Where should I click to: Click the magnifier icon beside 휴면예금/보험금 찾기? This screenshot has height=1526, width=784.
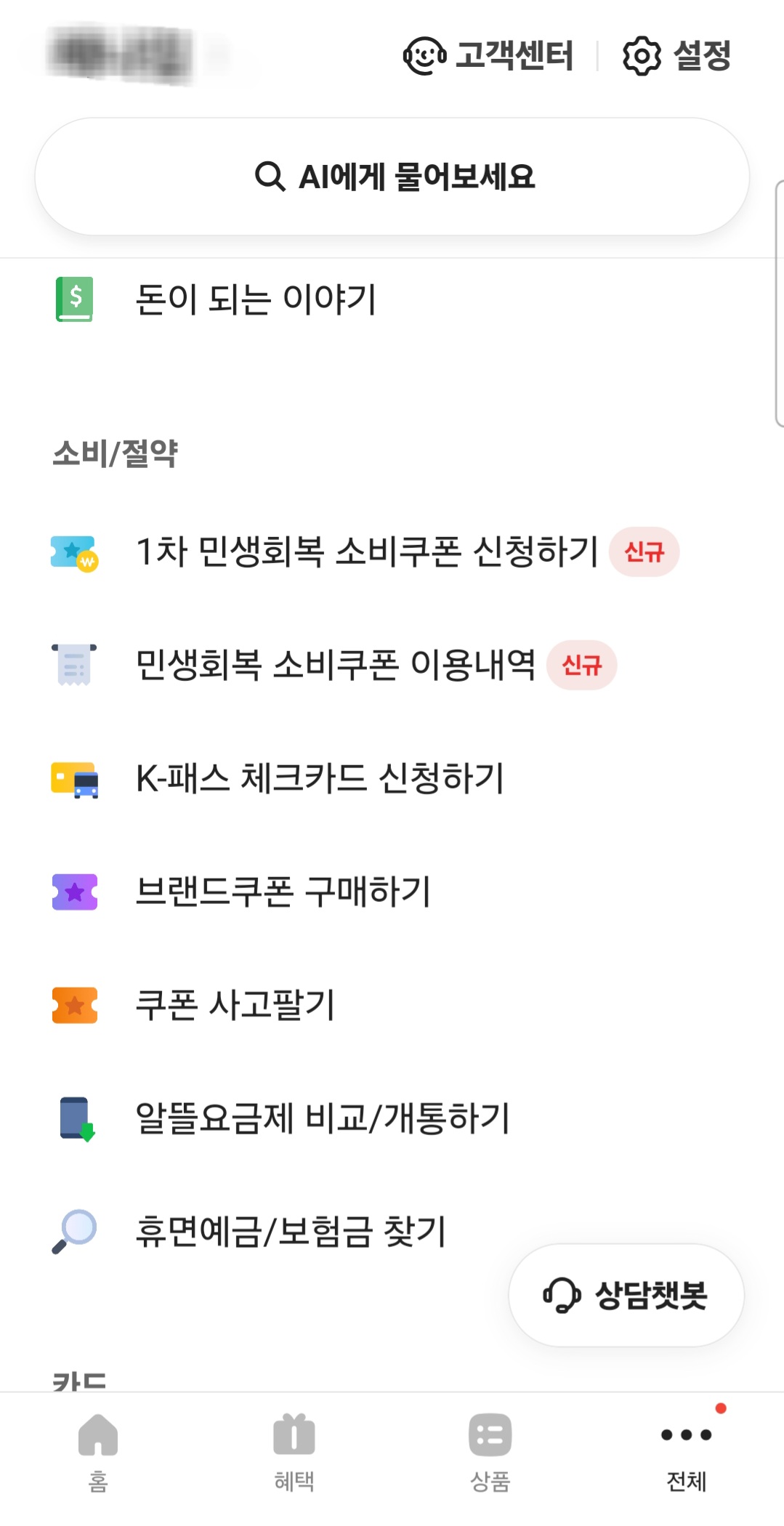coord(74,1230)
